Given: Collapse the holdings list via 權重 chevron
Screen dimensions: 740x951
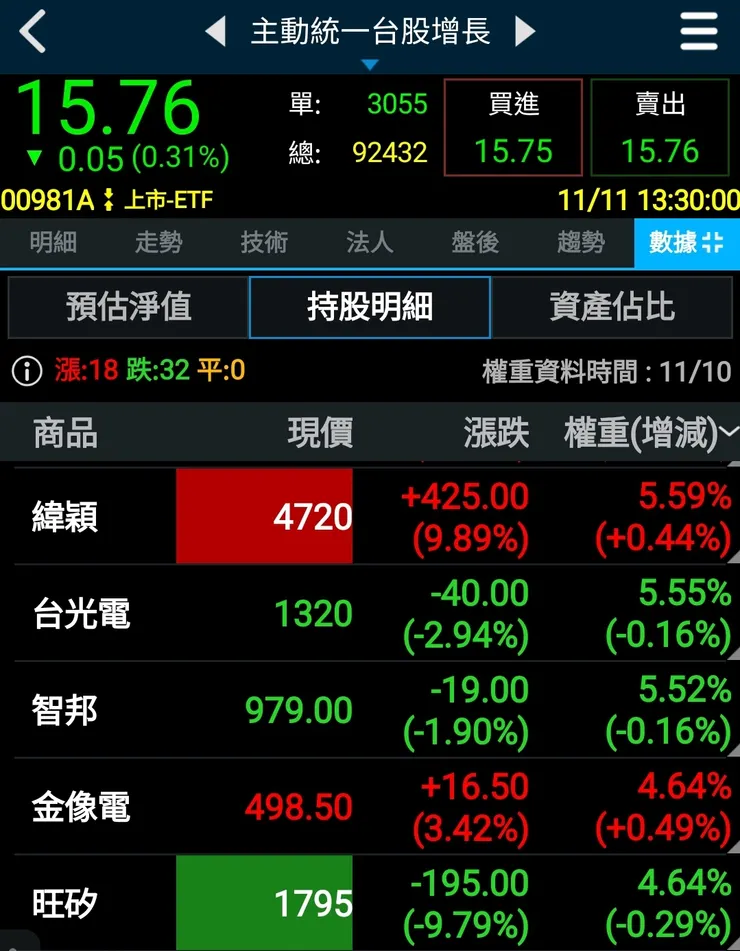Looking at the screenshot, I should pos(729,432).
